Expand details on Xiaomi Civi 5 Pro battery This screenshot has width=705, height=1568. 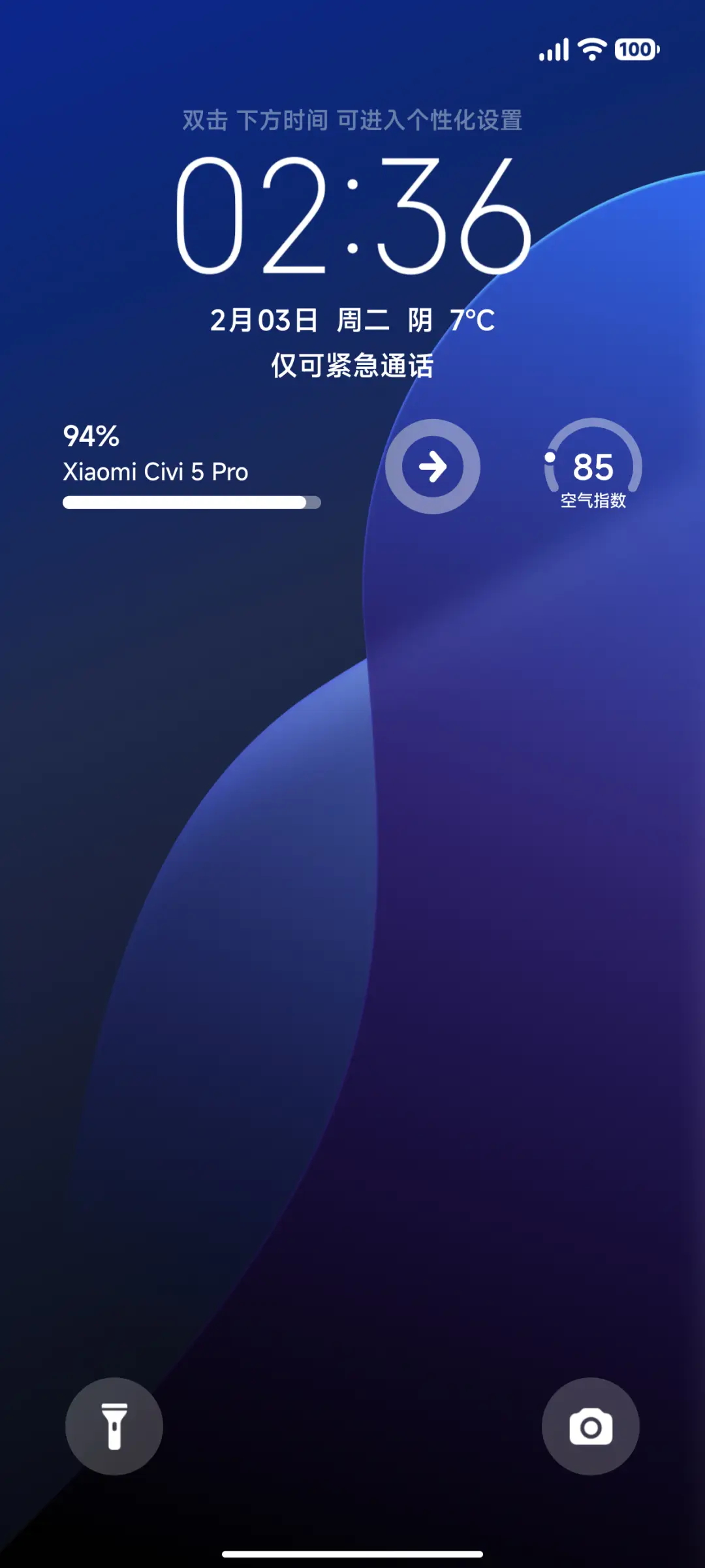click(x=155, y=472)
